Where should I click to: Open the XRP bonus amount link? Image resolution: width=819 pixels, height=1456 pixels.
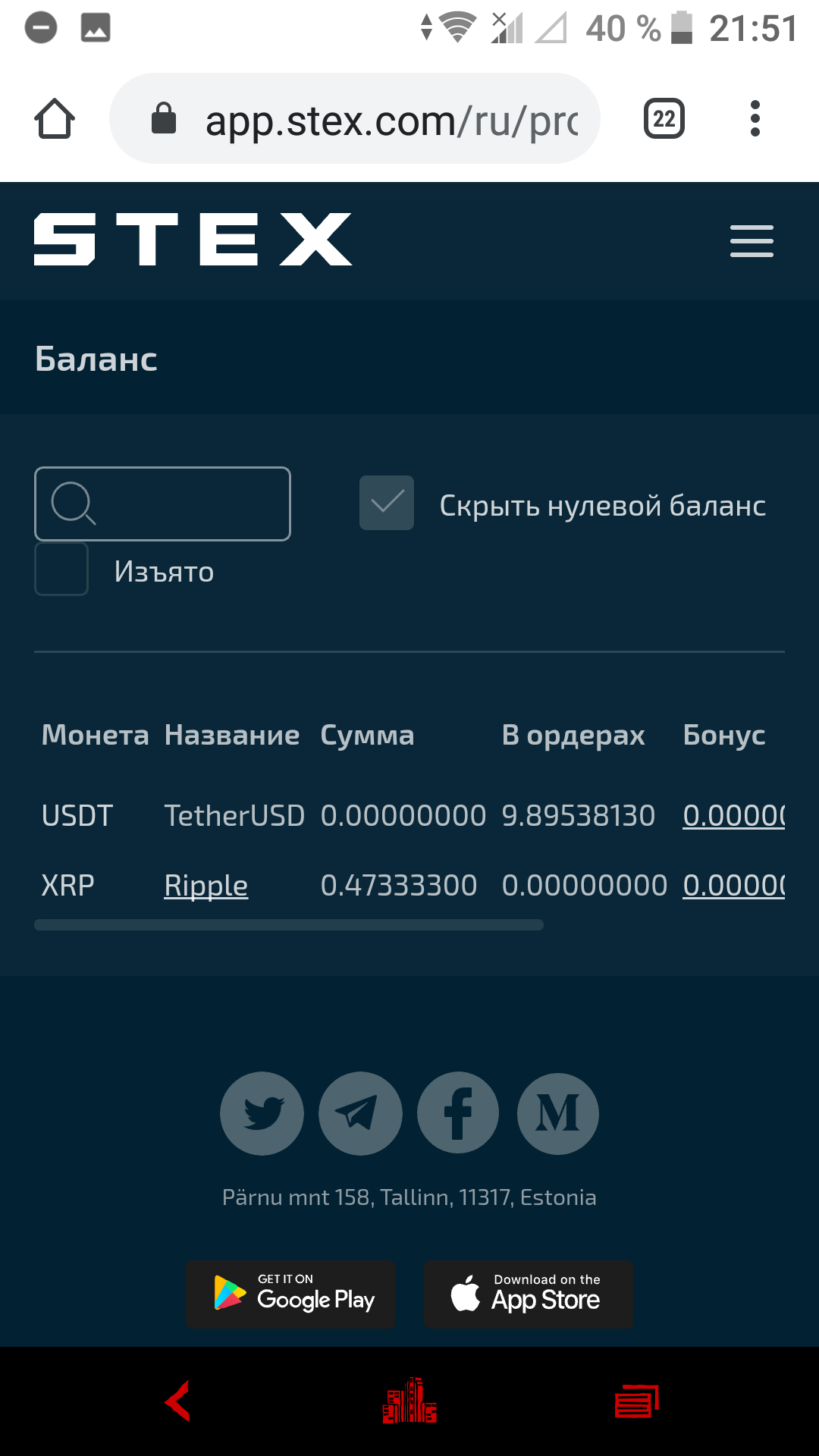coord(733,886)
